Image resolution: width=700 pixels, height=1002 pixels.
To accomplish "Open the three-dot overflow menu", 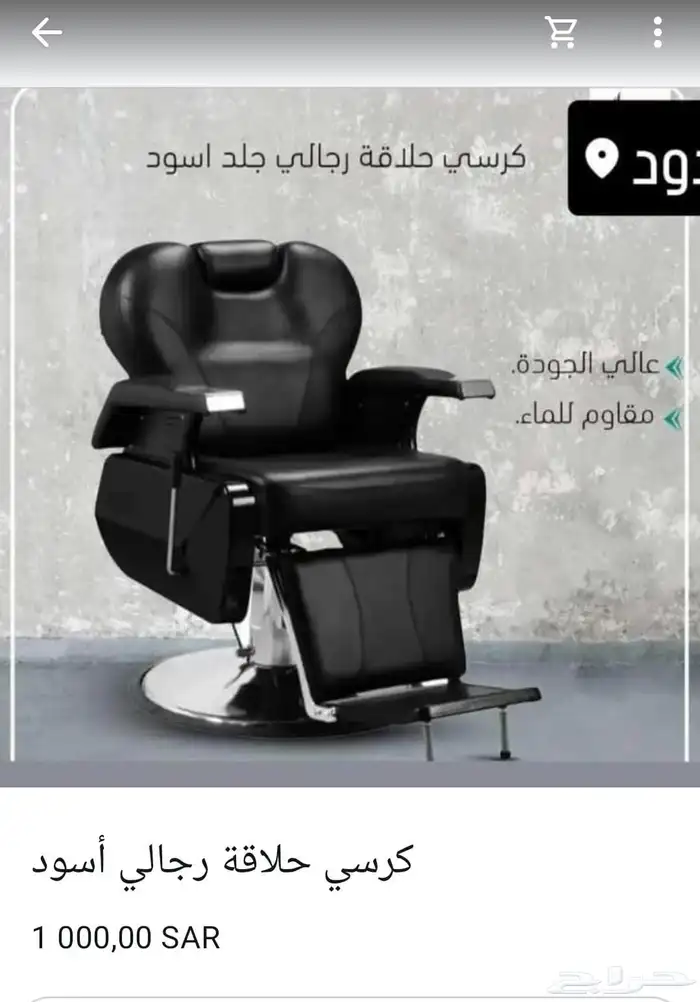I will pos(657,33).
